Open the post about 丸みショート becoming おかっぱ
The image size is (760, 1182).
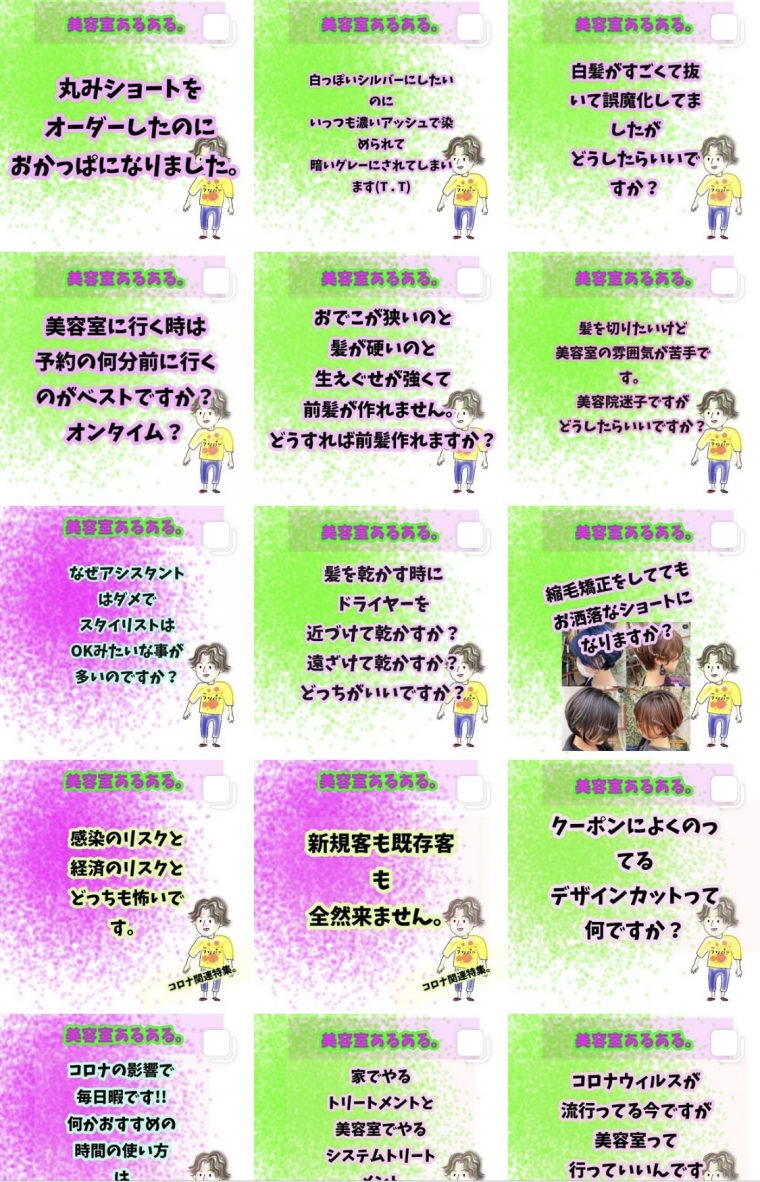click(125, 125)
